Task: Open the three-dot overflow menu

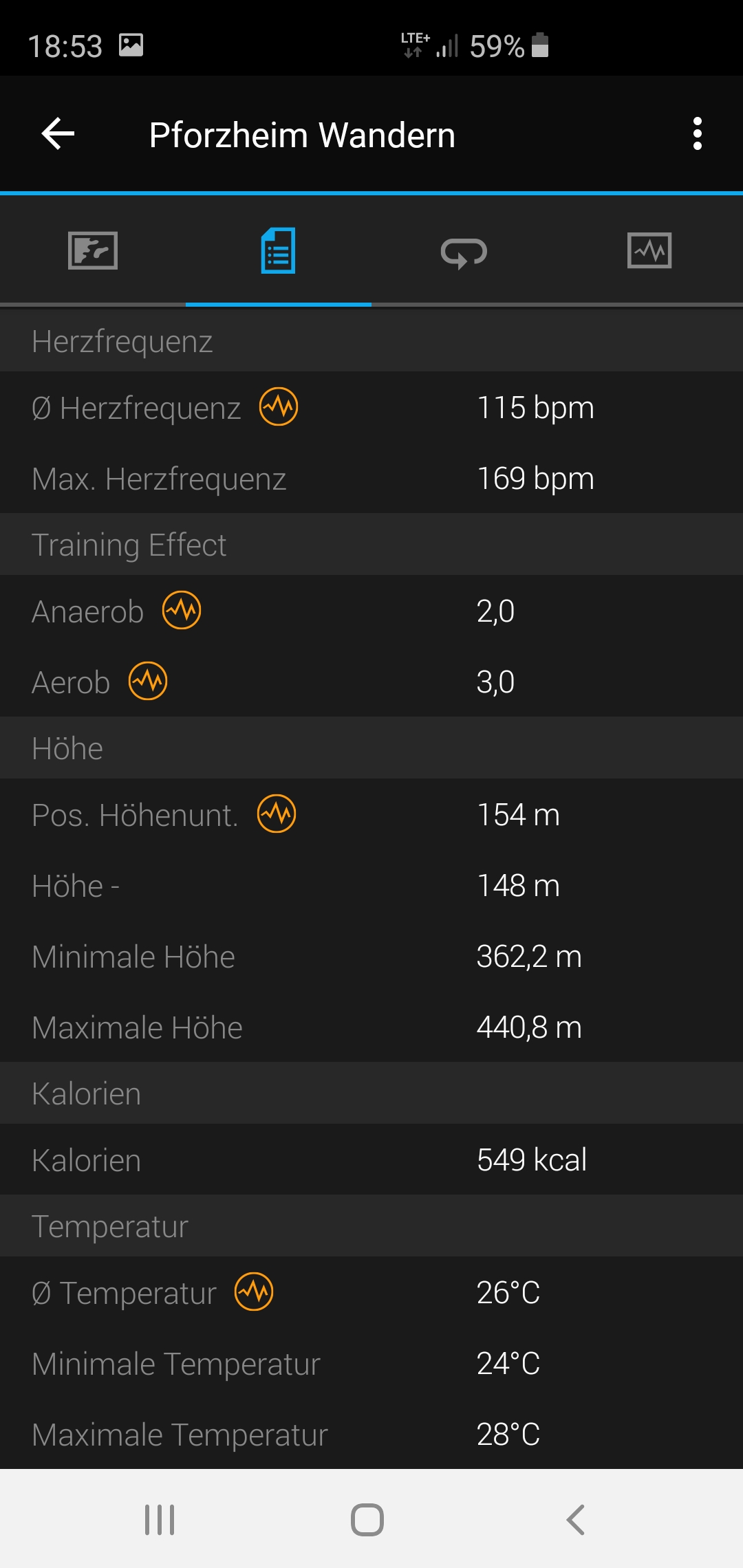Action: 697,133
